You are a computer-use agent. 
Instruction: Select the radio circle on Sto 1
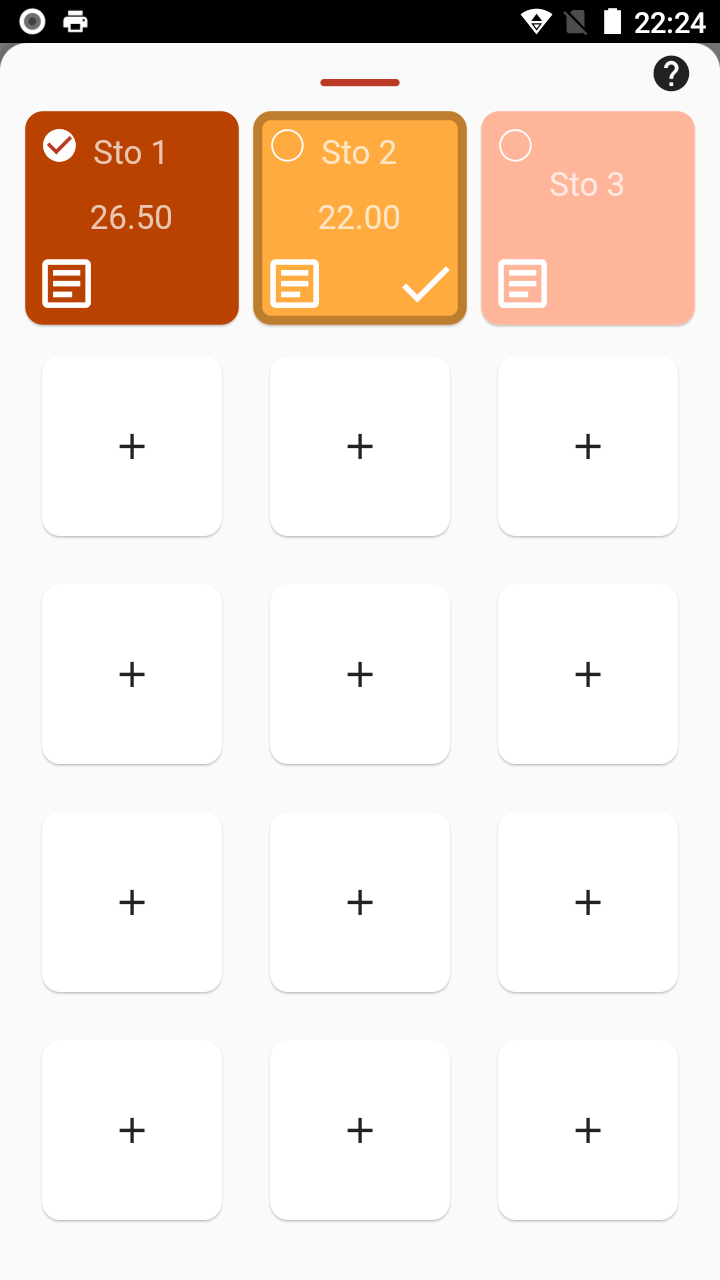click(x=58, y=145)
